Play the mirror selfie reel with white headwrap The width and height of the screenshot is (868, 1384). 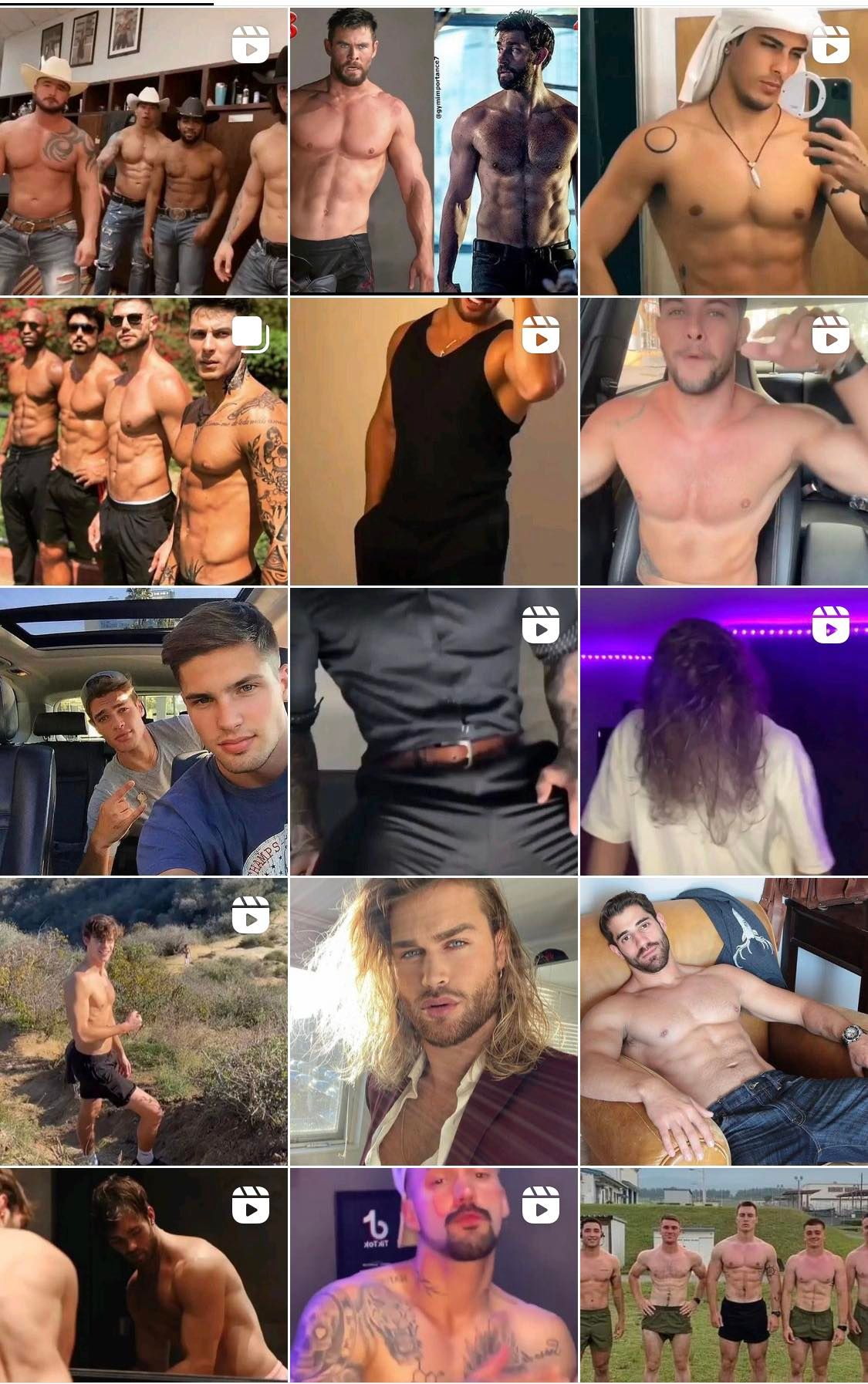click(724, 151)
